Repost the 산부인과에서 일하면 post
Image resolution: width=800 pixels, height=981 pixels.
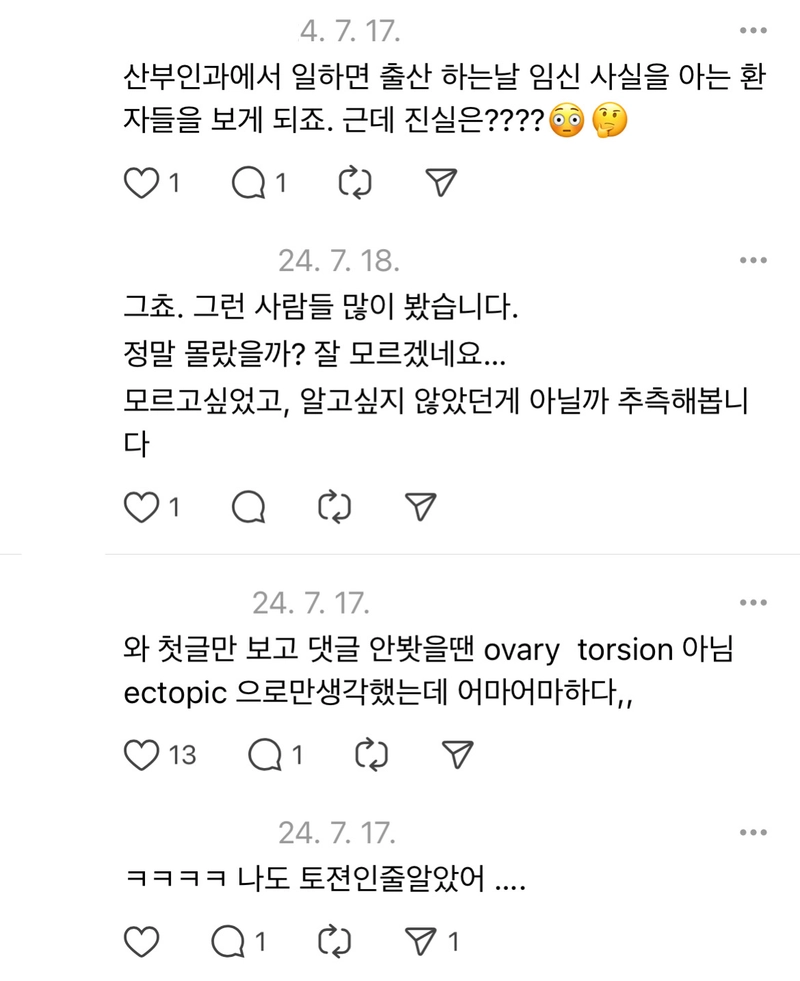pos(355,182)
